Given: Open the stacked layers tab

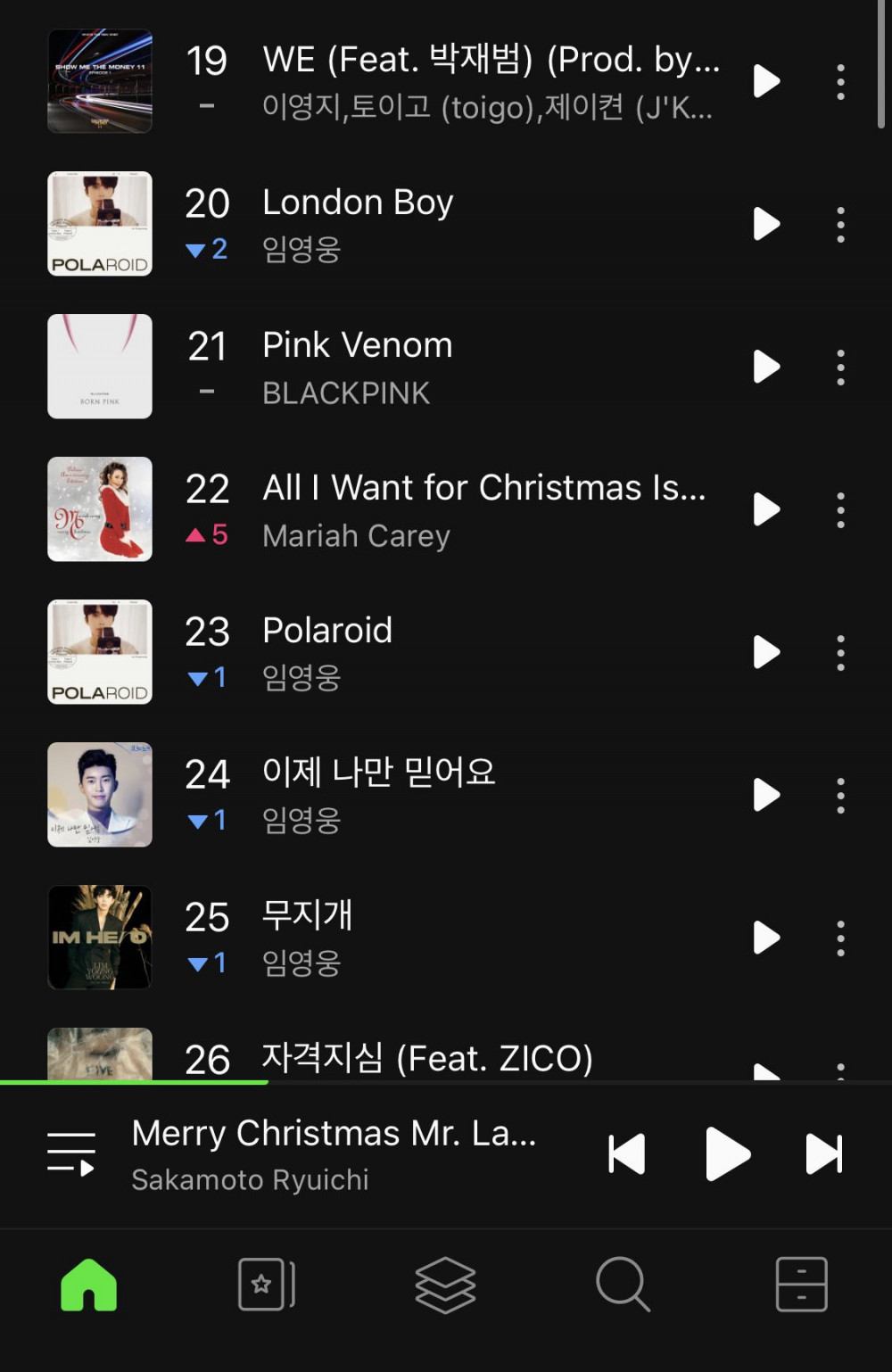Looking at the screenshot, I should [x=445, y=1285].
